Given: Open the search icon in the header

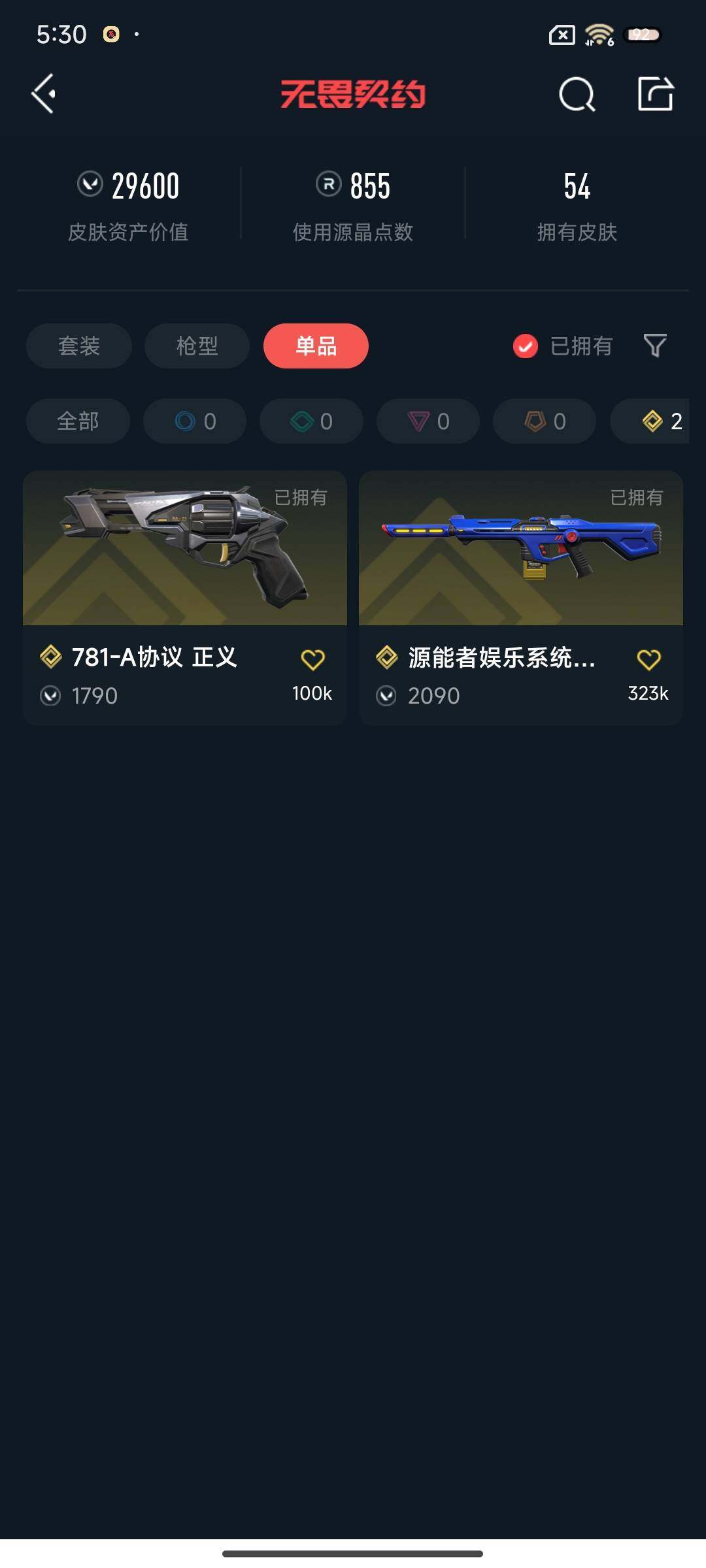Looking at the screenshot, I should [577, 95].
